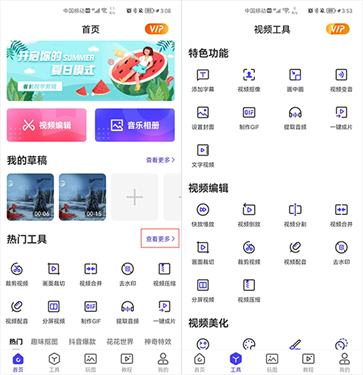This screenshot has height=375, width=363.
Task: Open the 音乐相册 button
Action: point(135,125)
